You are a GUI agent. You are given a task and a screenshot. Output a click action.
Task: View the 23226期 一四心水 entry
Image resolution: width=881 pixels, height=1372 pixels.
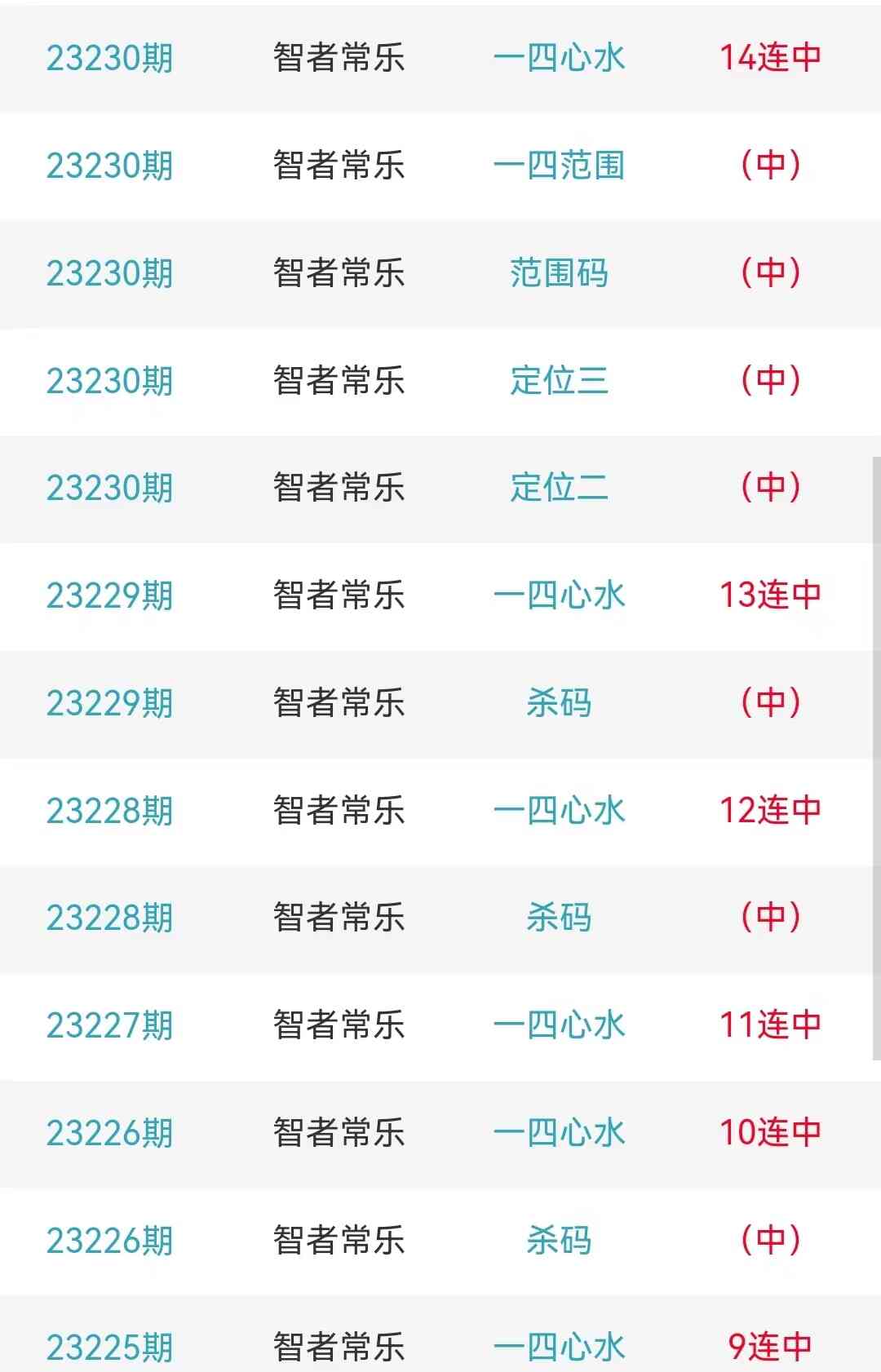[559, 1133]
